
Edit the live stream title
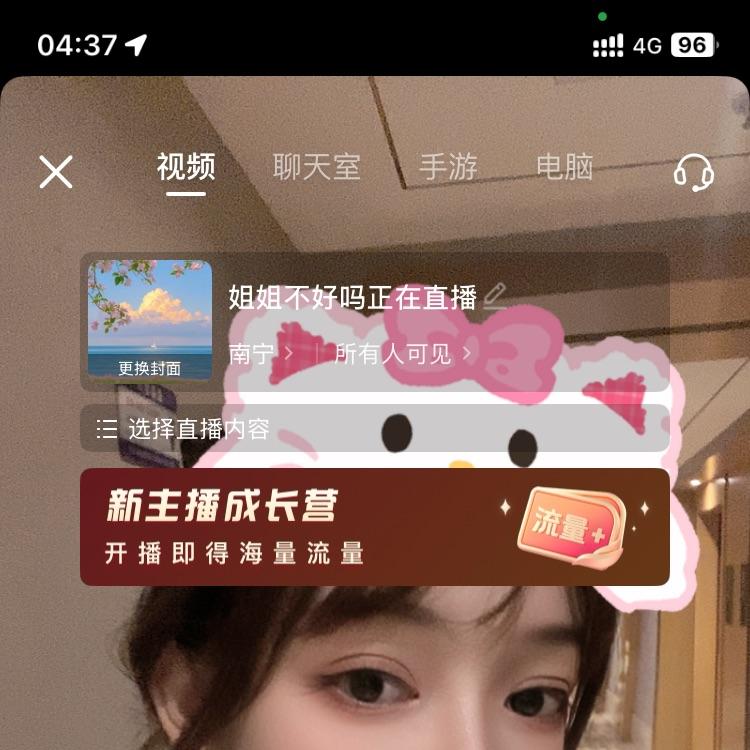tap(495, 296)
